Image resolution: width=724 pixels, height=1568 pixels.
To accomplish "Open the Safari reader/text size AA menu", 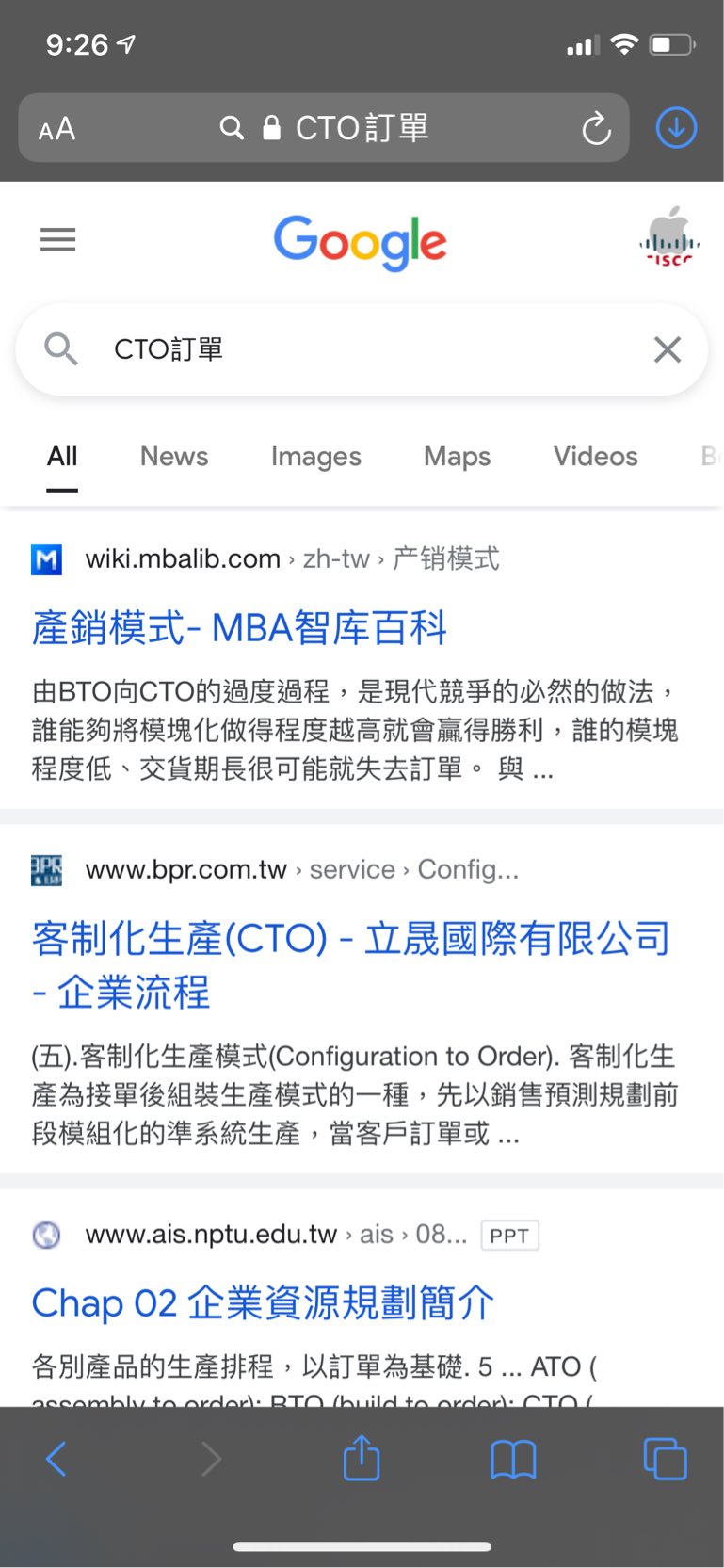I will tap(56, 128).
